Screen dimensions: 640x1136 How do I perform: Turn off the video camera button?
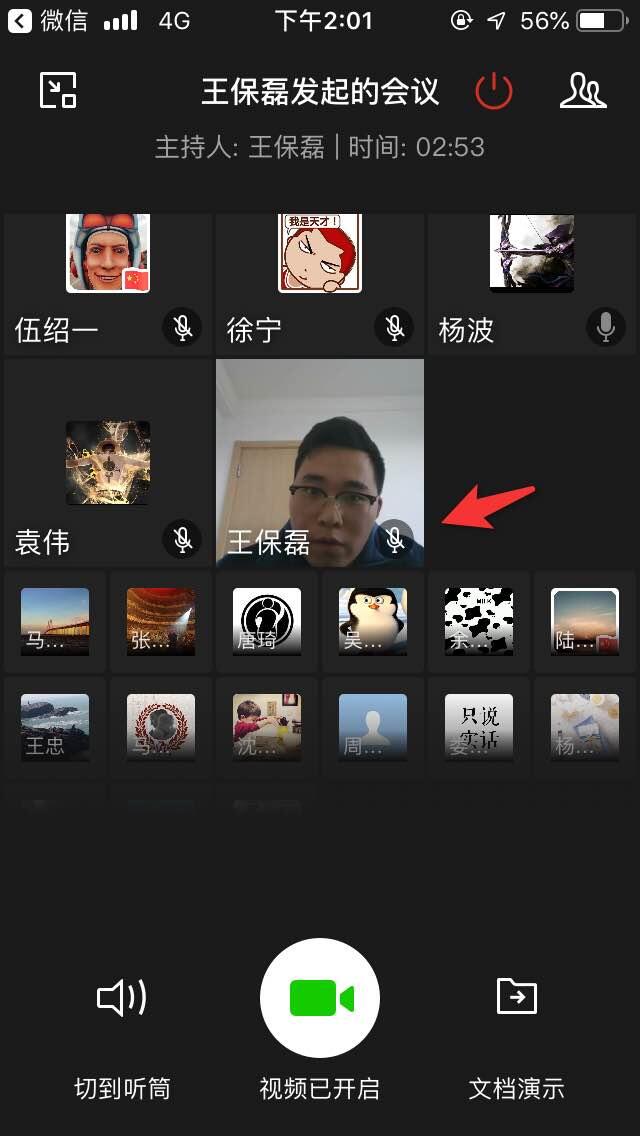320,999
